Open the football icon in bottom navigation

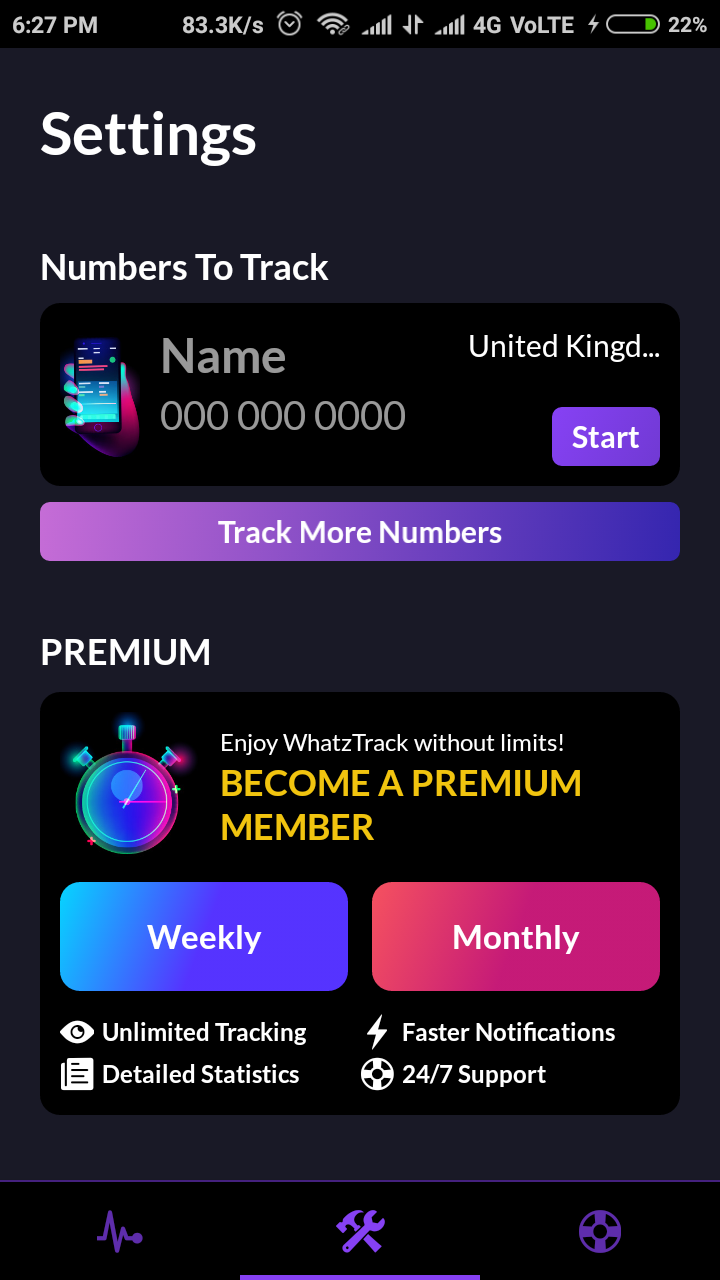coord(600,1230)
